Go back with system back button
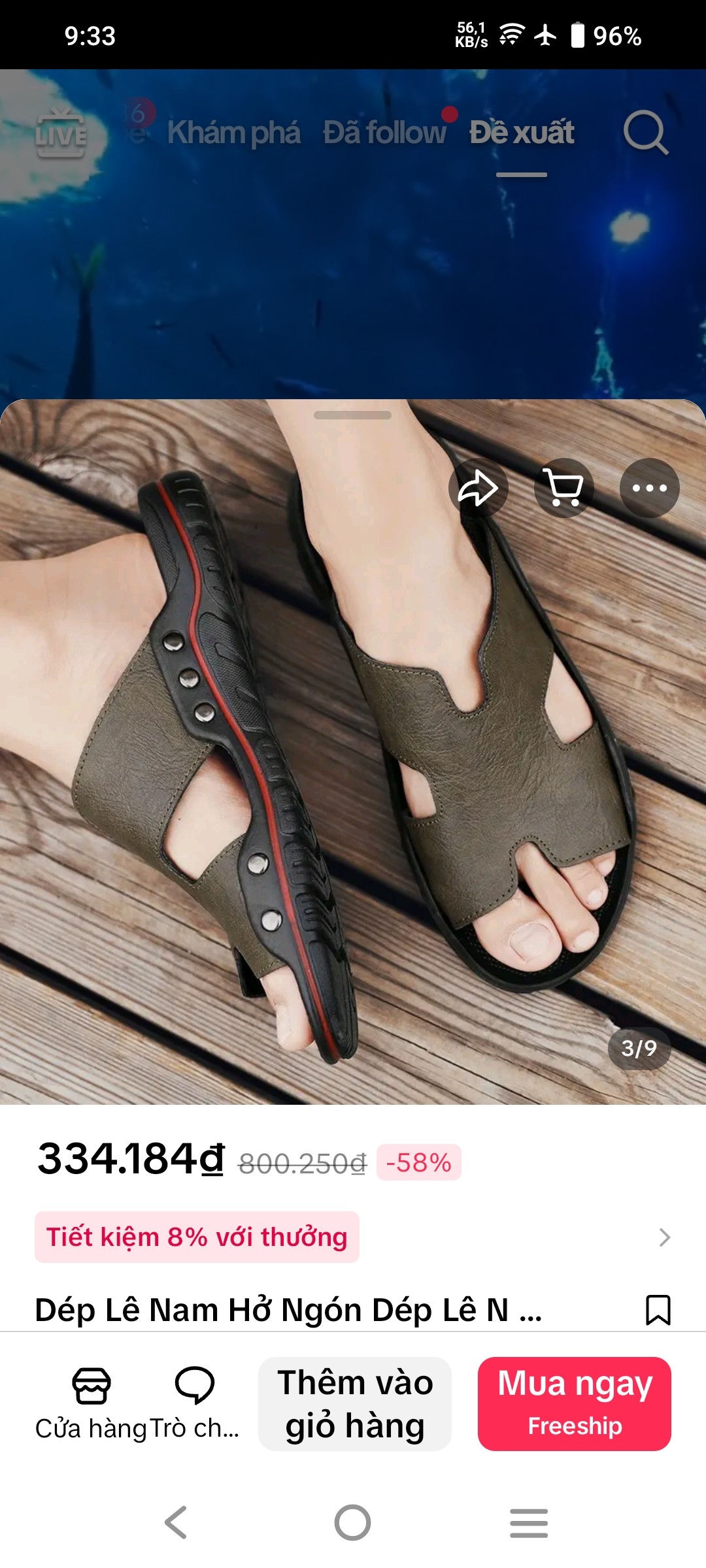The height and width of the screenshot is (1568, 706). click(x=176, y=1523)
